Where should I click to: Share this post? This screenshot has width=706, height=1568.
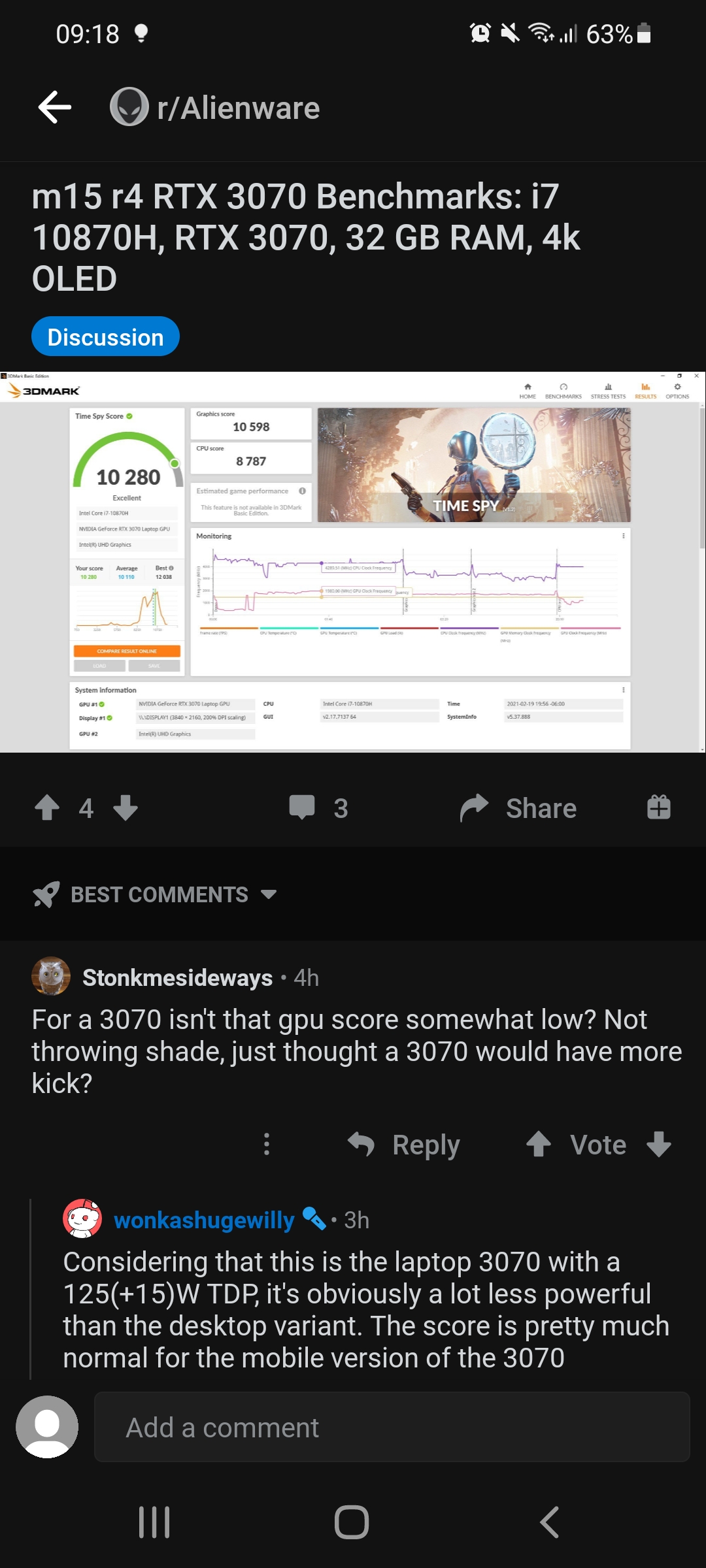click(518, 808)
